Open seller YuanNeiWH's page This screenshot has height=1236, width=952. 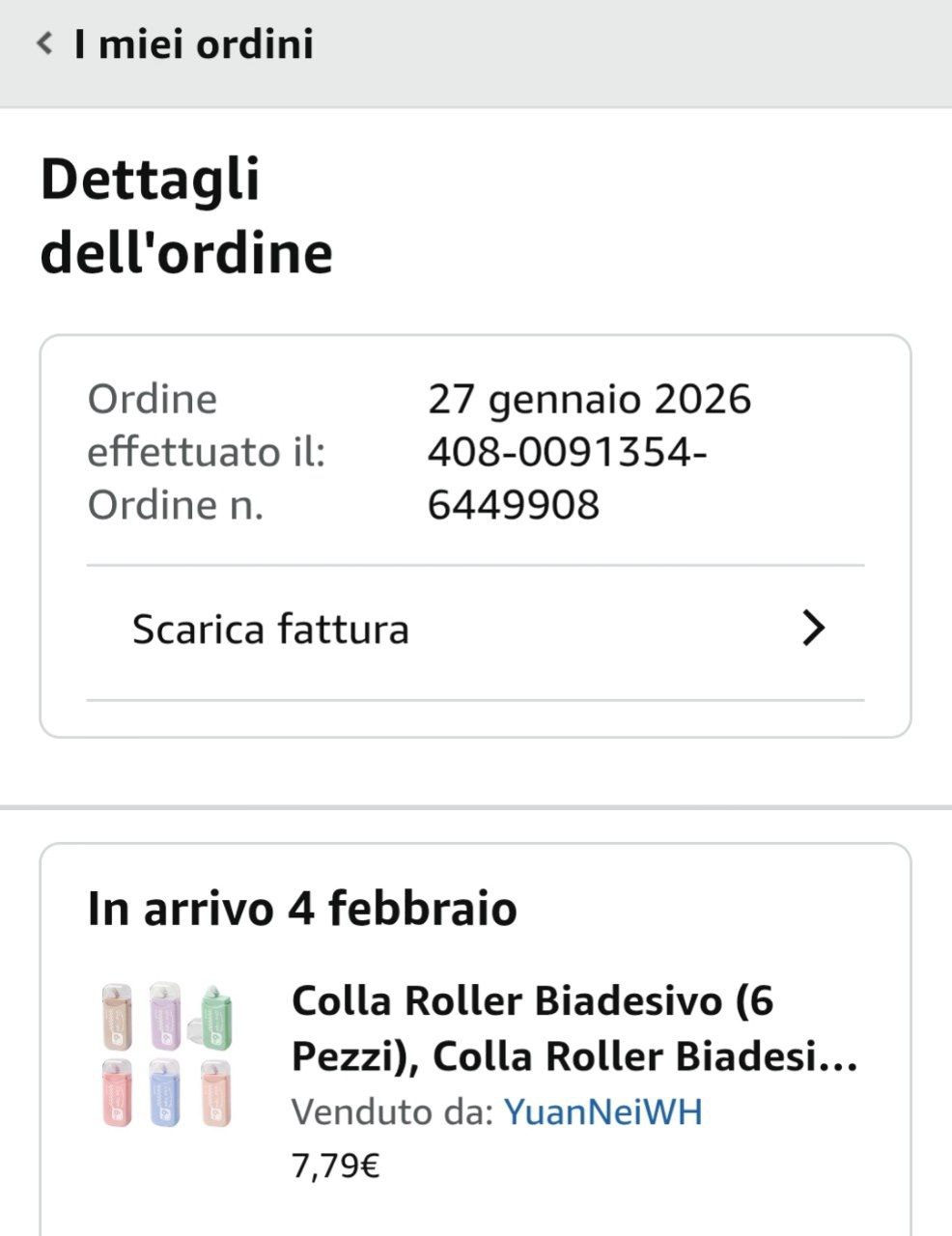603,1112
